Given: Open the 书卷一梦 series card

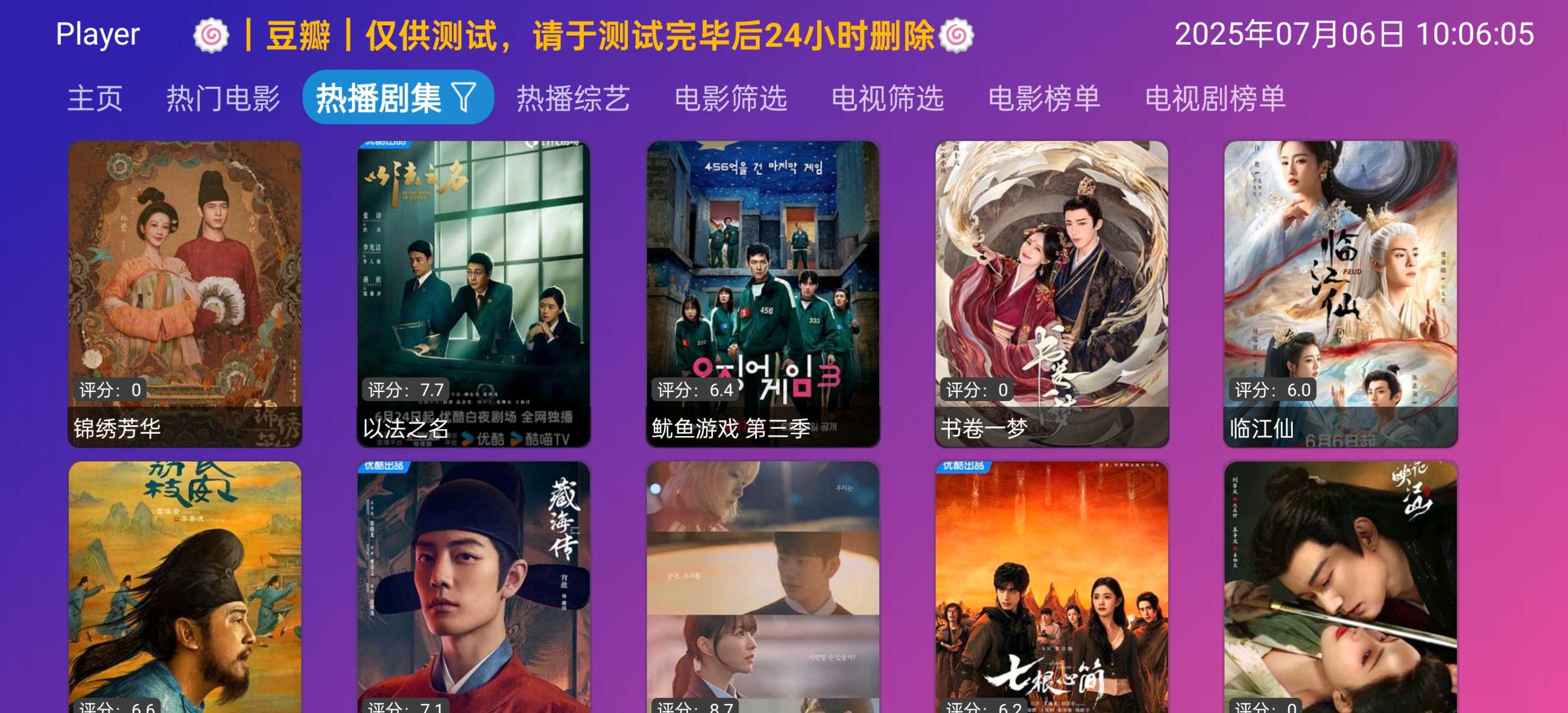Looking at the screenshot, I should click(x=1051, y=294).
